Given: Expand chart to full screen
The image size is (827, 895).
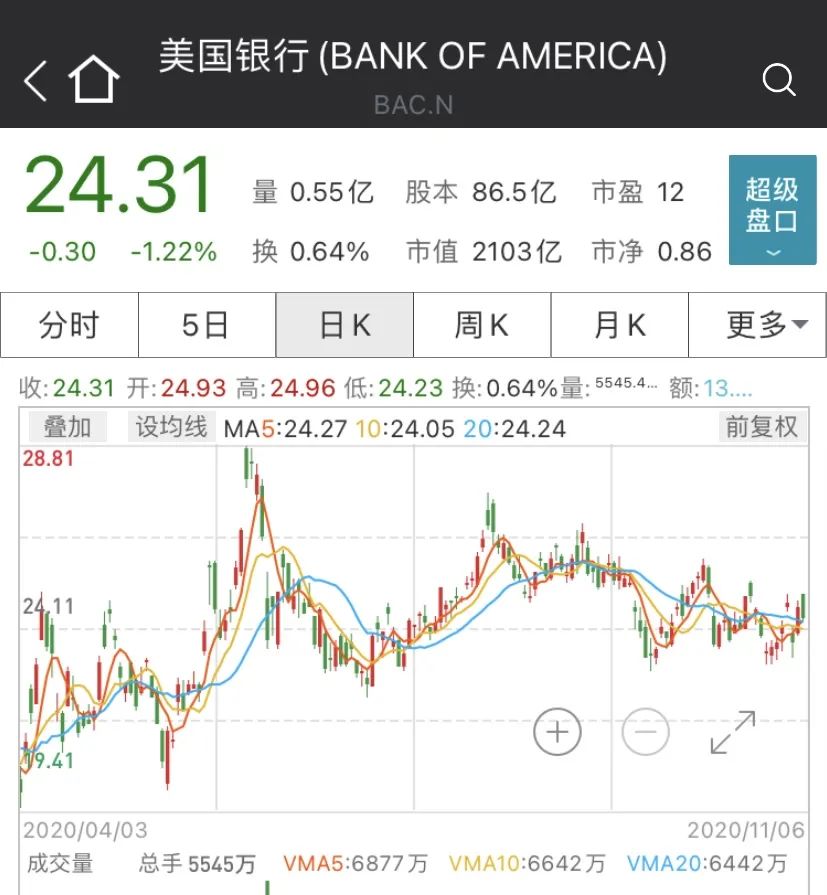Looking at the screenshot, I should [733, 732].
